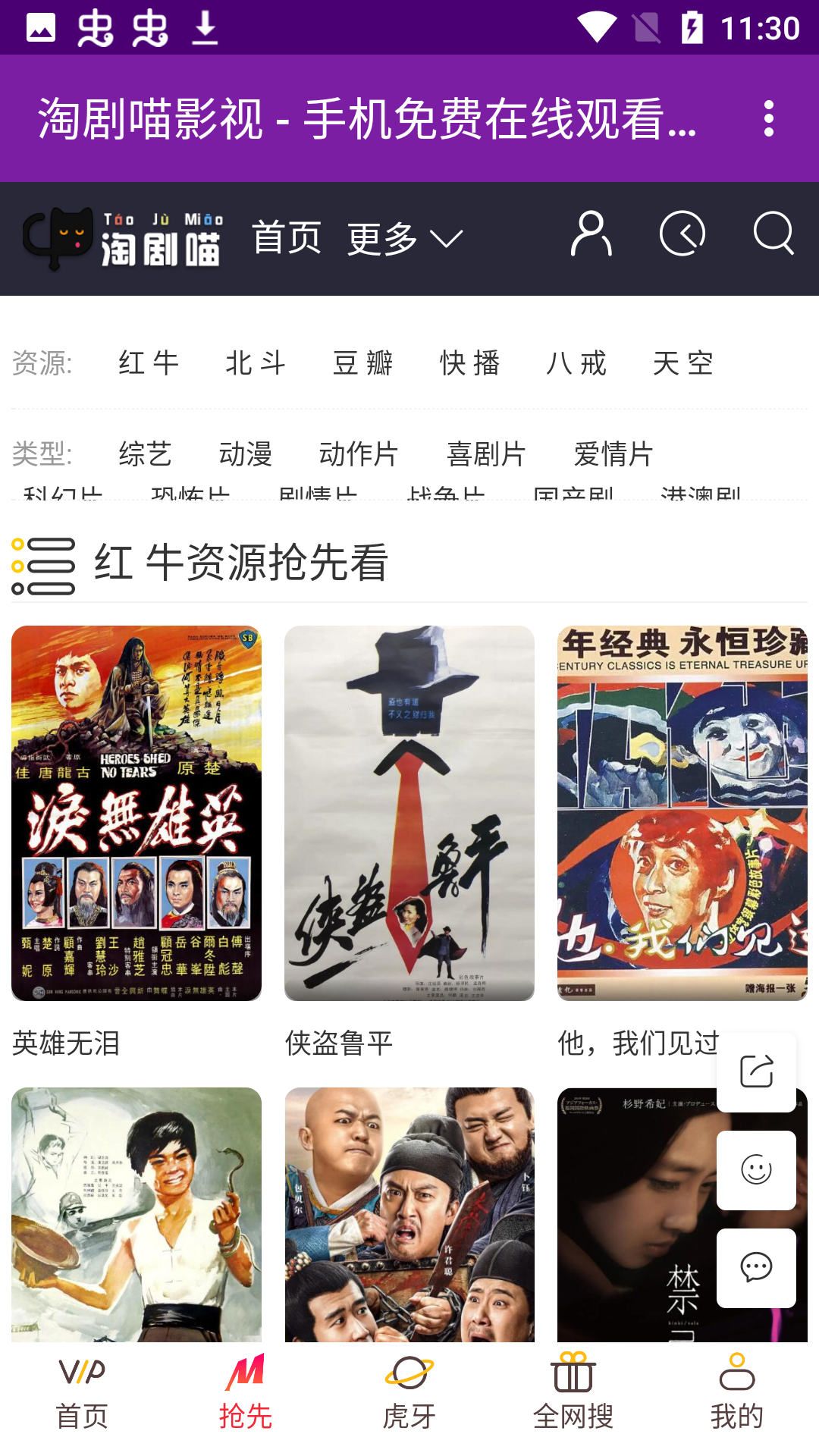Viewport: 819px width, 1456px height.
Task: Tap the floating smiley face button
Action: pos(756,1170)
